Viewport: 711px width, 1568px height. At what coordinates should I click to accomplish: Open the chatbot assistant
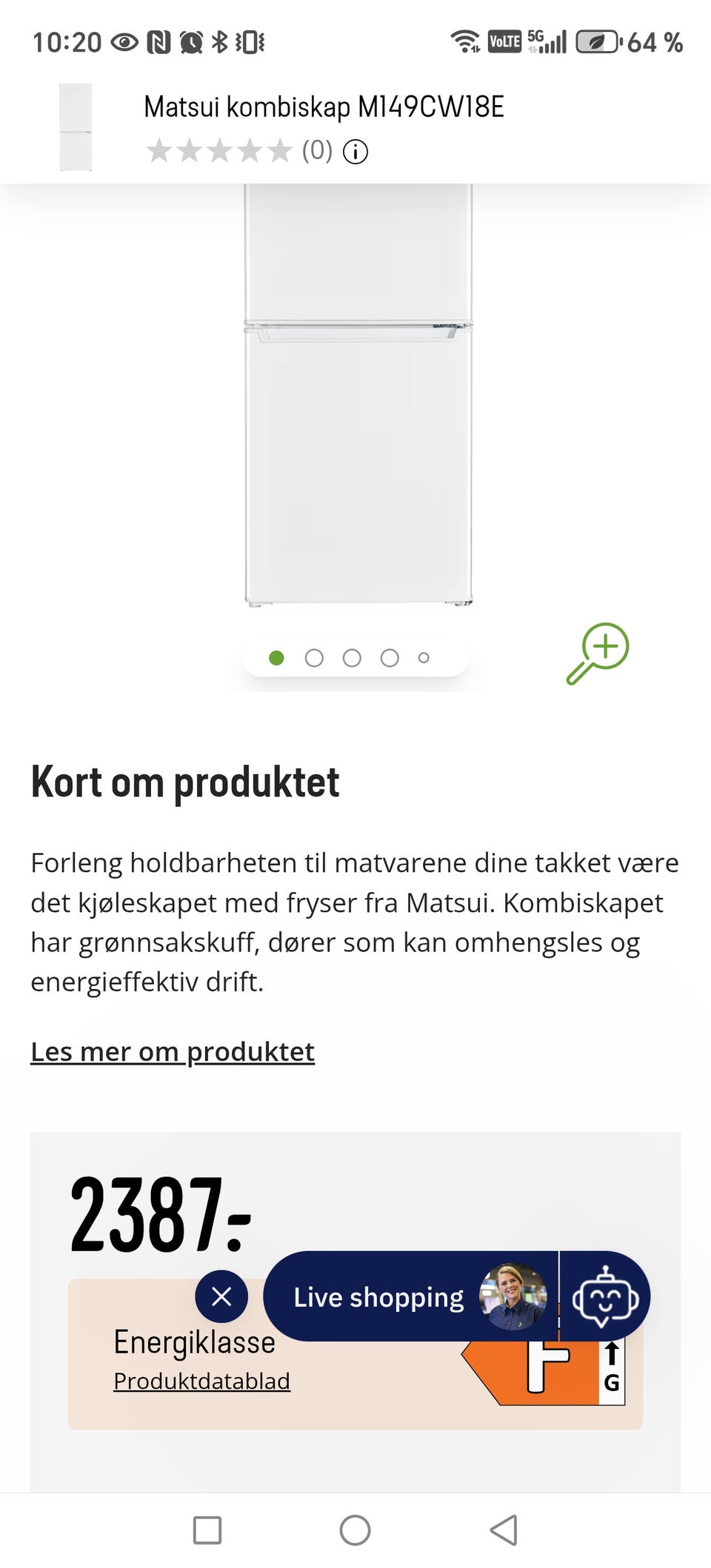tap(605, 1296)
